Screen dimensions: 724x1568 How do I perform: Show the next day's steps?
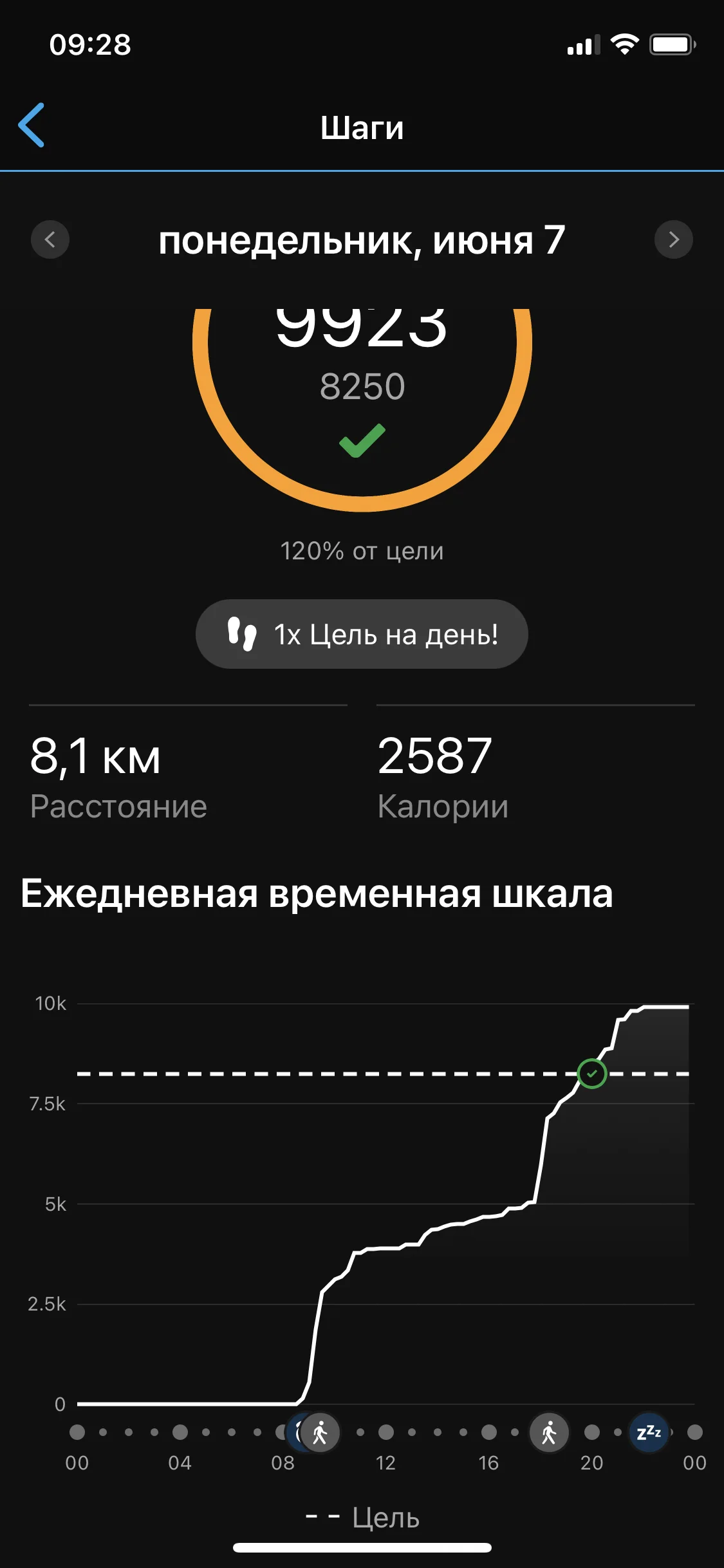673,240
